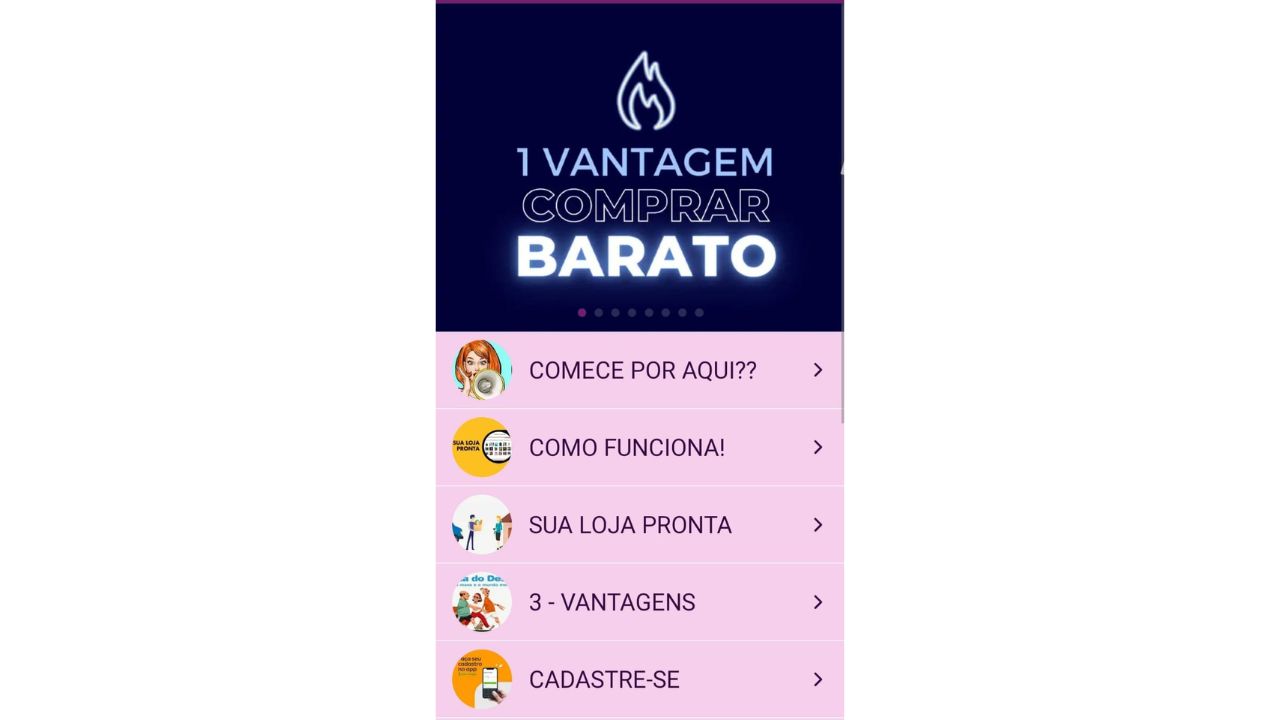Image resolution: width=1280 pixels, height=720 pixels.
Task: Open the COMECE POR AQUI?? row
Action: click(x=640, y=370)
